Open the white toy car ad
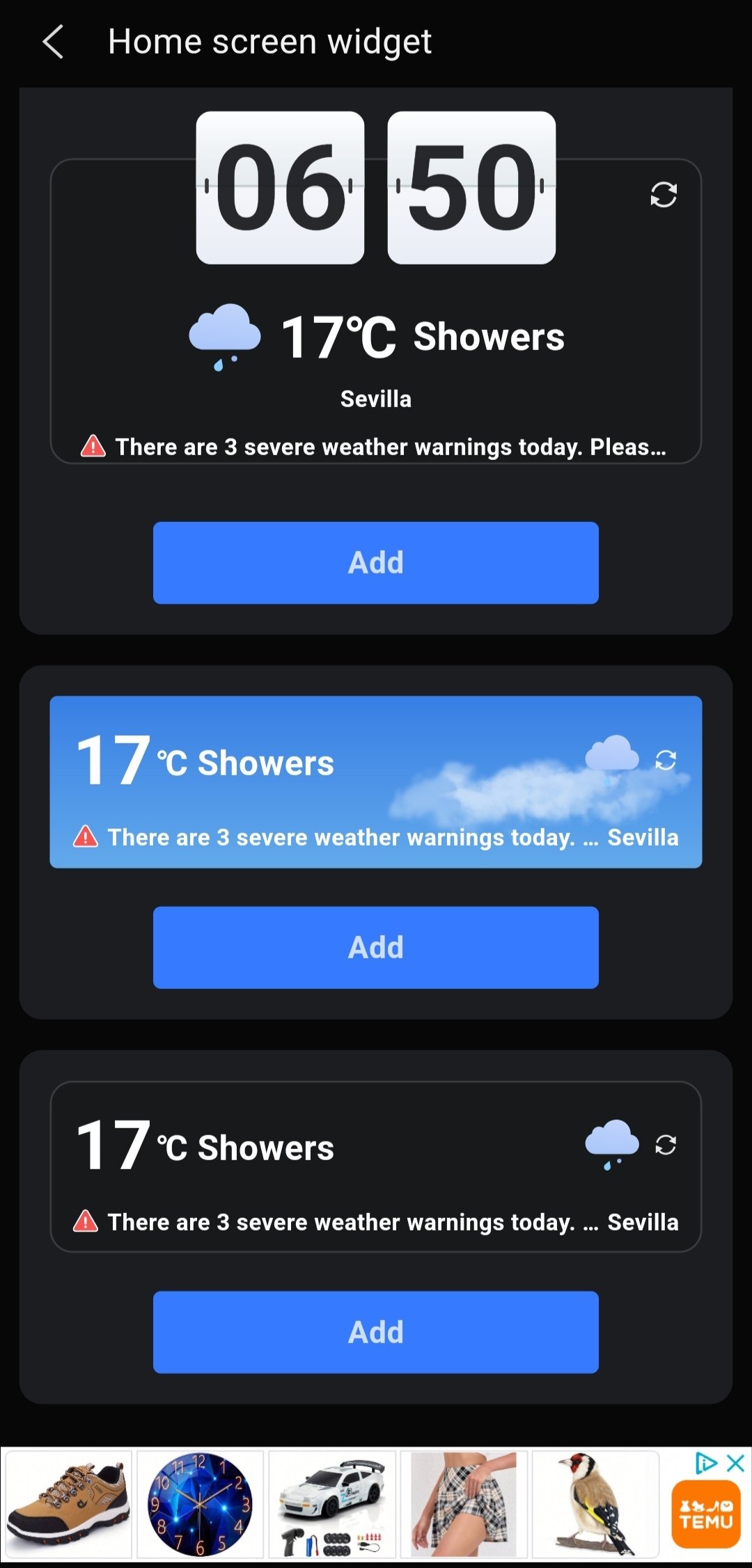Image resolution: width=752 pixels, height=1568 pixels. 332,1505
